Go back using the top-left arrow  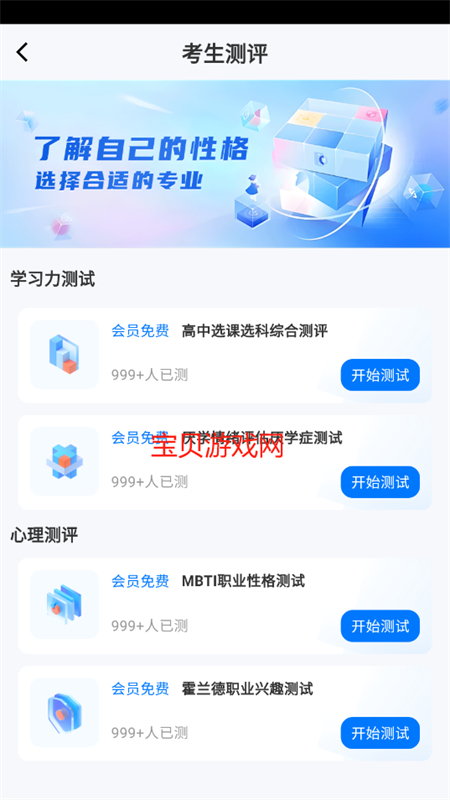click(22, 53)
